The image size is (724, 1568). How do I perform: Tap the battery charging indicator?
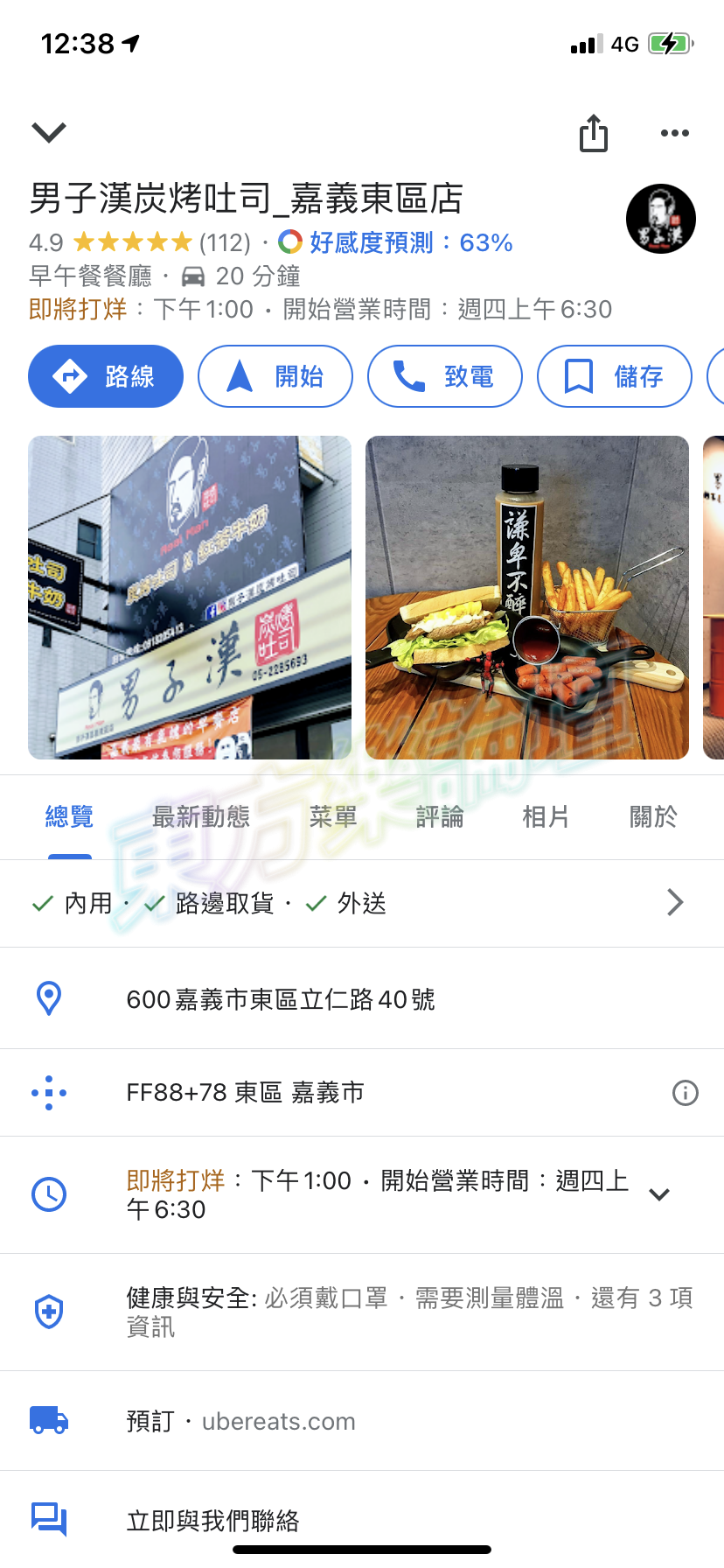point(670,43)
